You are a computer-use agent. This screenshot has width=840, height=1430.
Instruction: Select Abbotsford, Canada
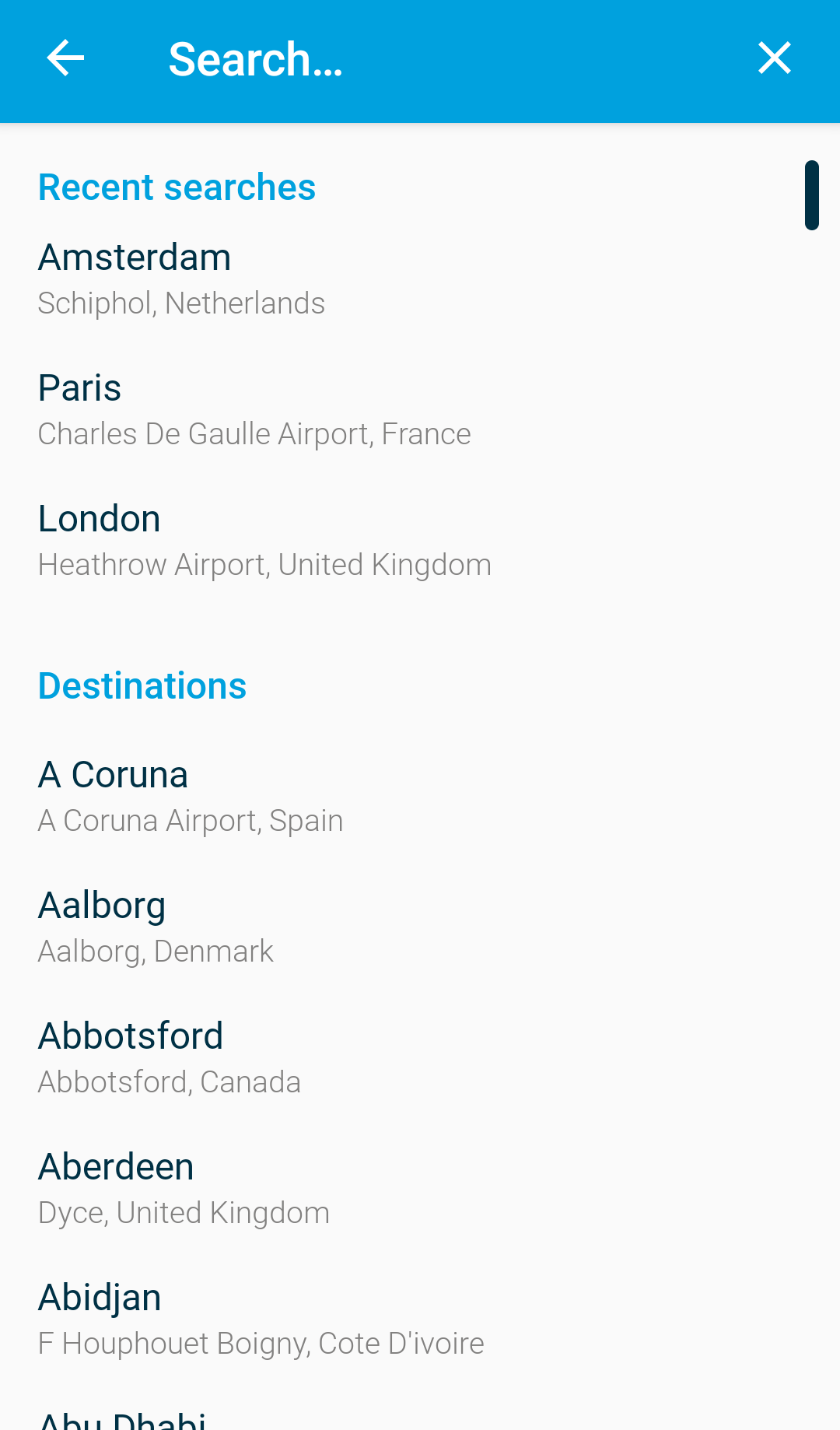click(x=130, y=1034)
